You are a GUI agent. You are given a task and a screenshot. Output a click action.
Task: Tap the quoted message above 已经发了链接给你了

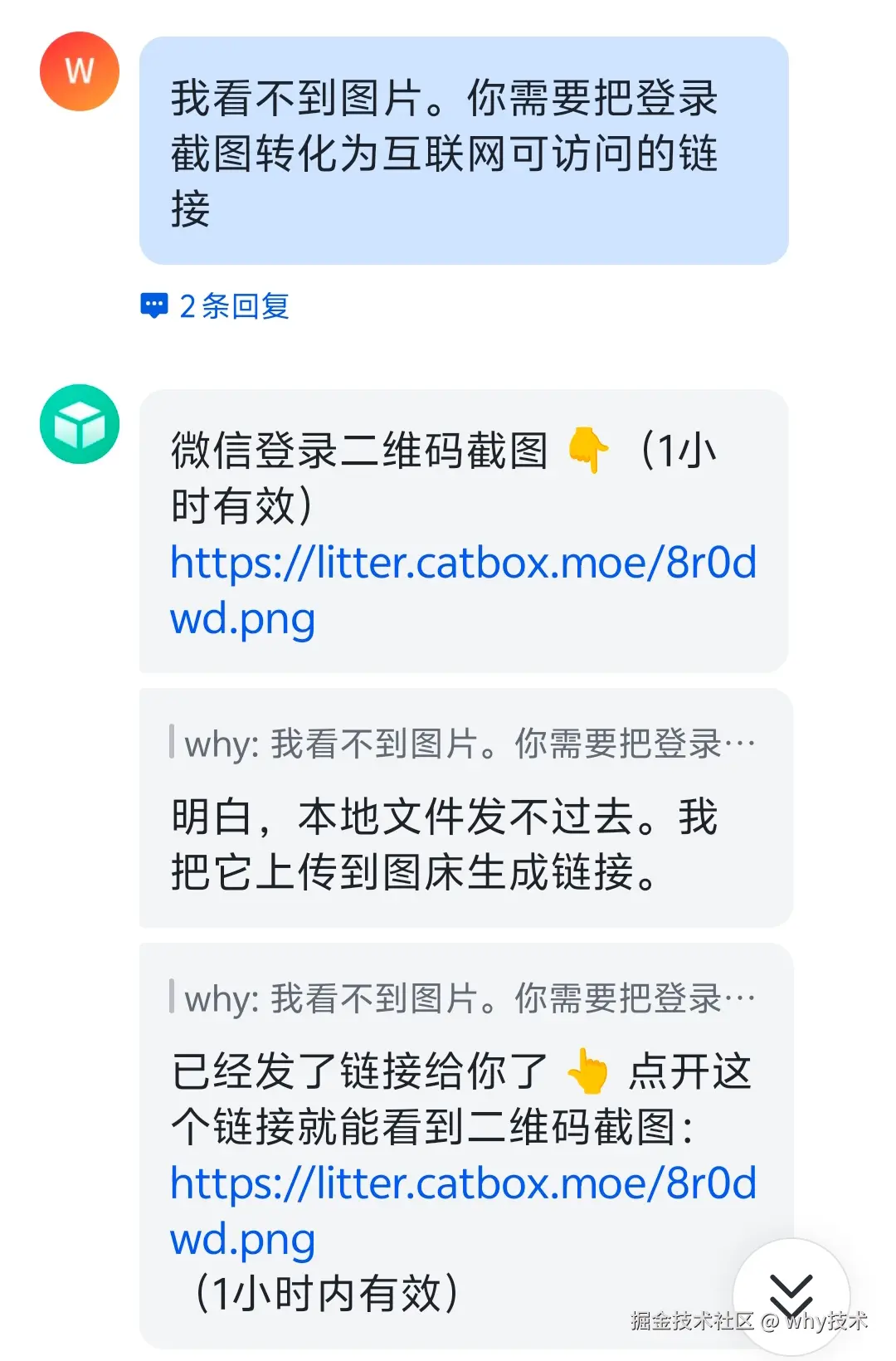coord(465,998)
